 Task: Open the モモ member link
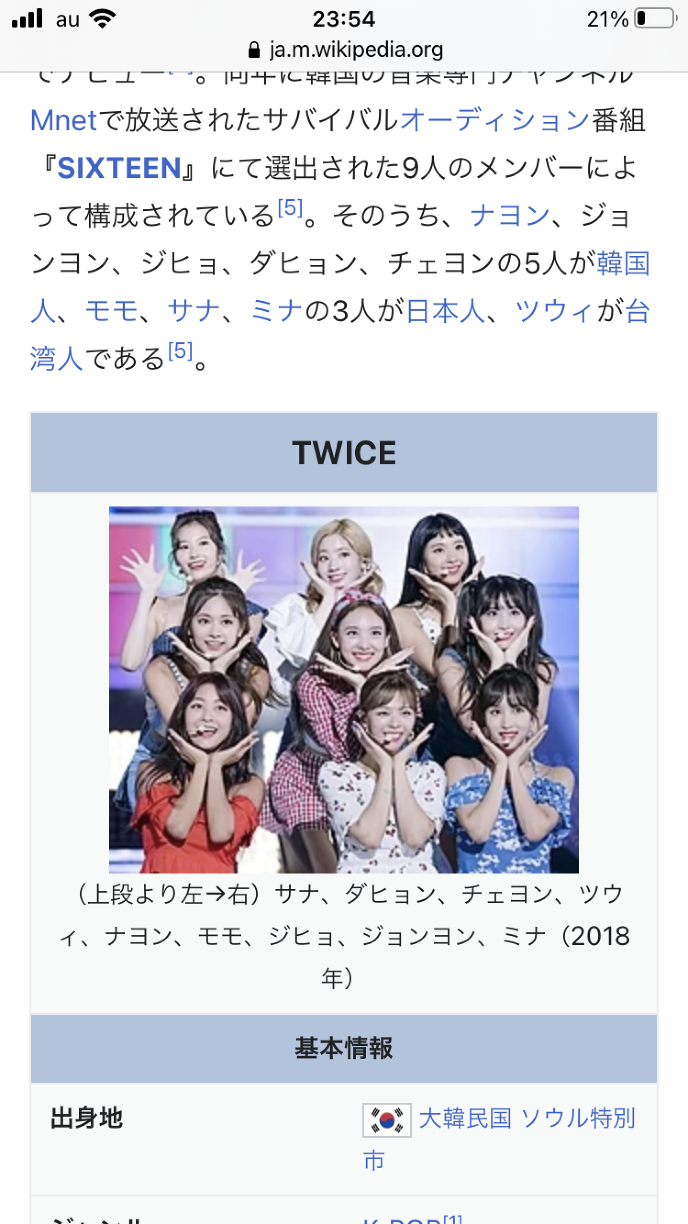coord(111,311)
